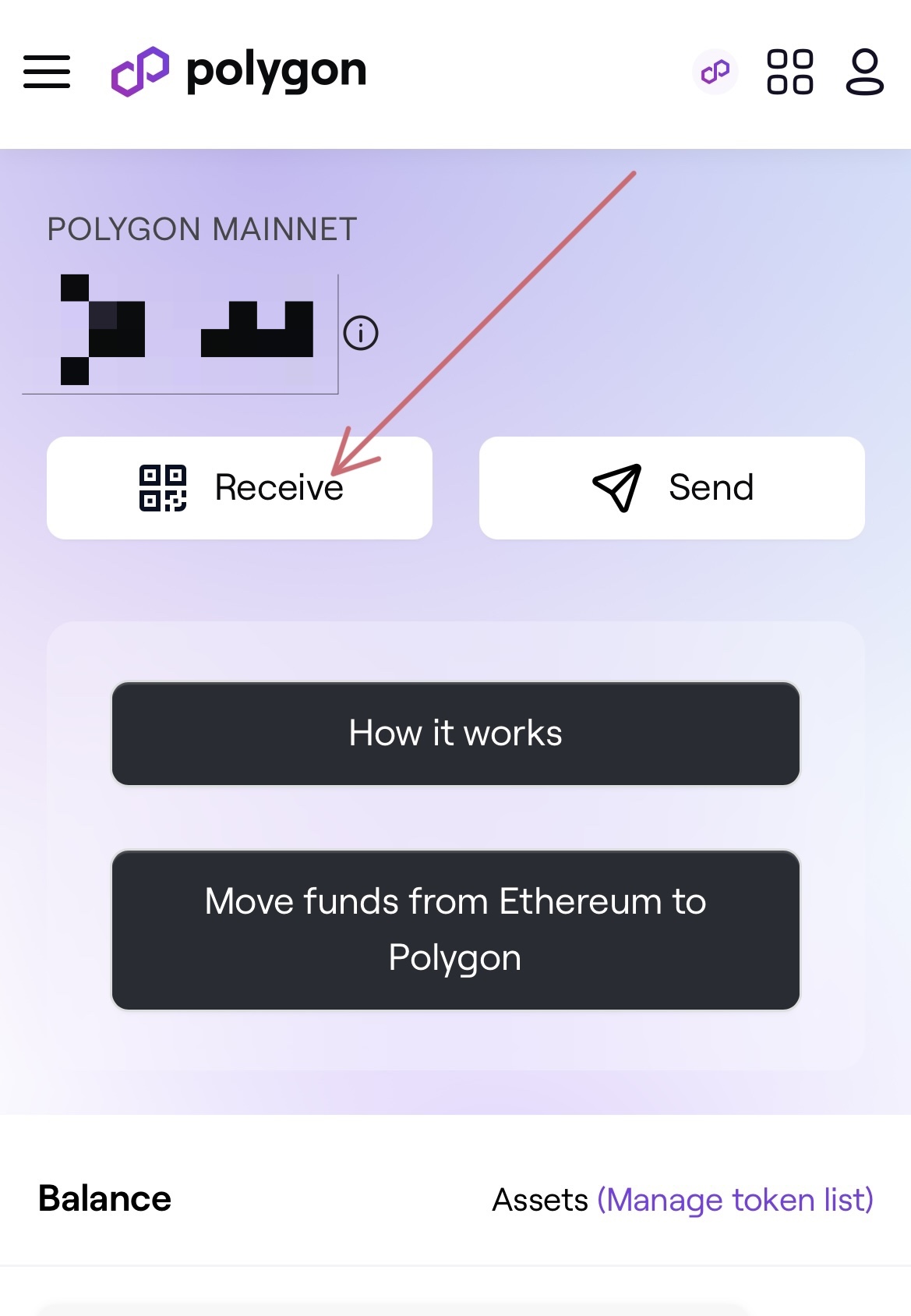Open the user profile icon
Screen dimensions: 911x1316
(864, 72)
